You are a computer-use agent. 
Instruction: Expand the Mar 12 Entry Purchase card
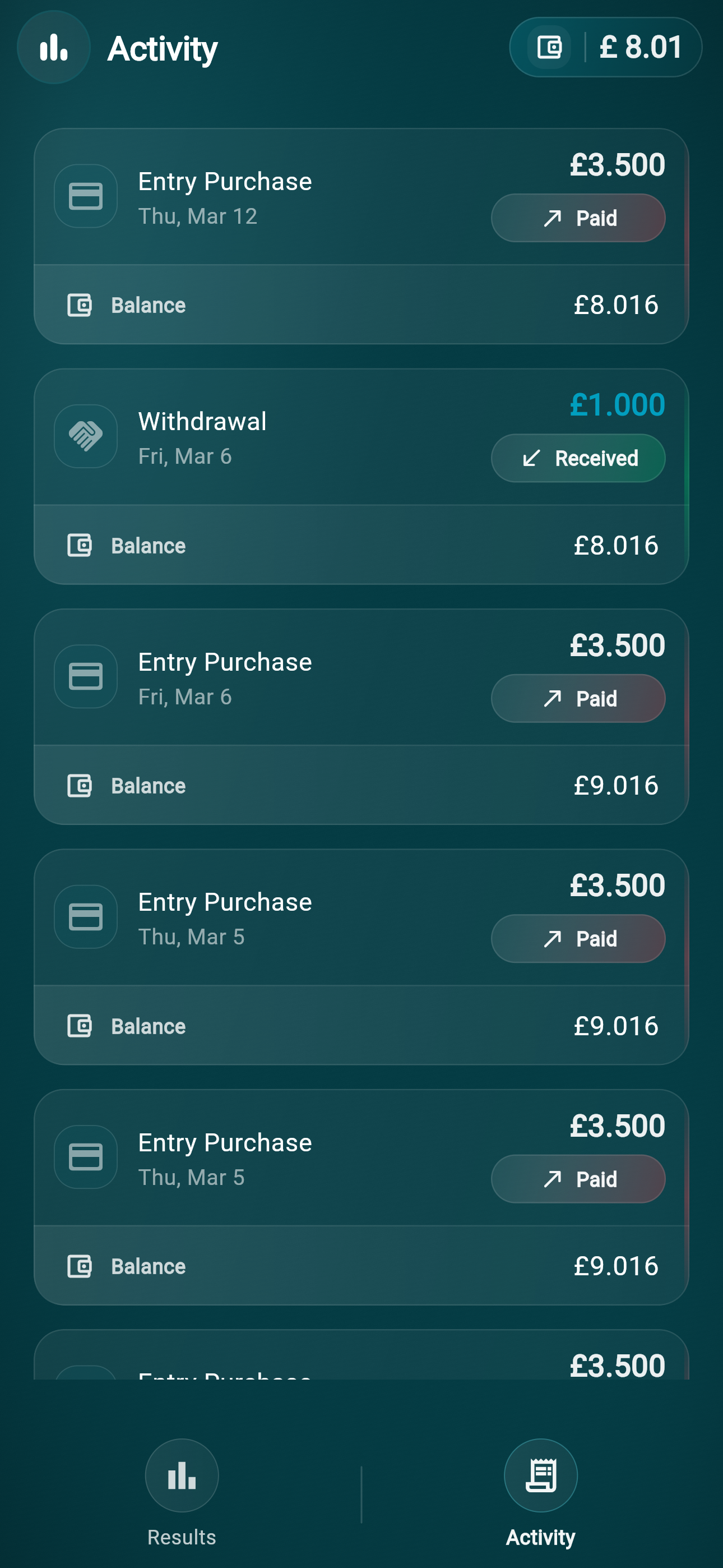361,196
